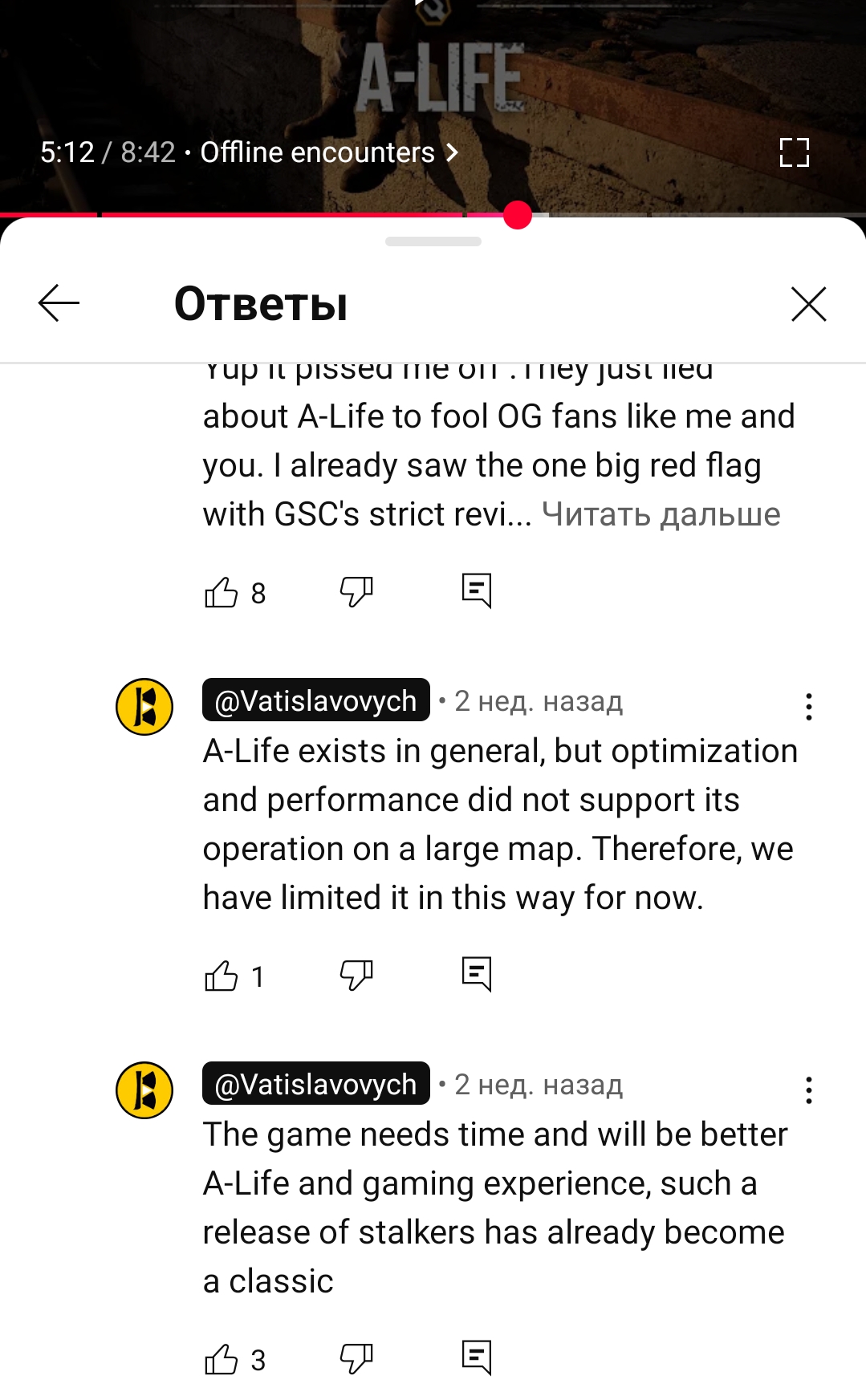Reply to the comment about A-Life optimization
Viewport: 866px width, 1400px height.
pos(477,975)
